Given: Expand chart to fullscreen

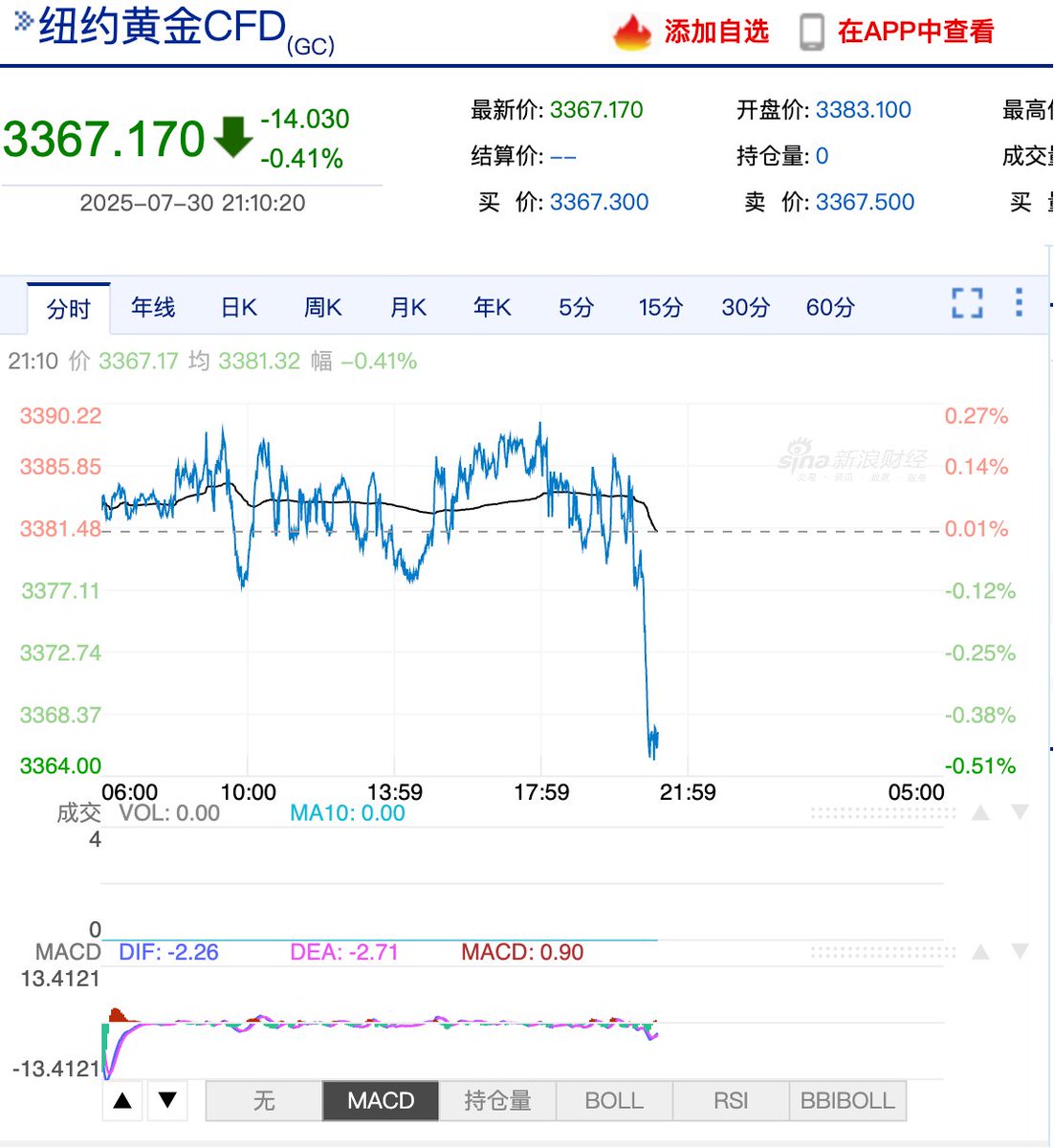Looking at the screenshot, I should (967, 303).
